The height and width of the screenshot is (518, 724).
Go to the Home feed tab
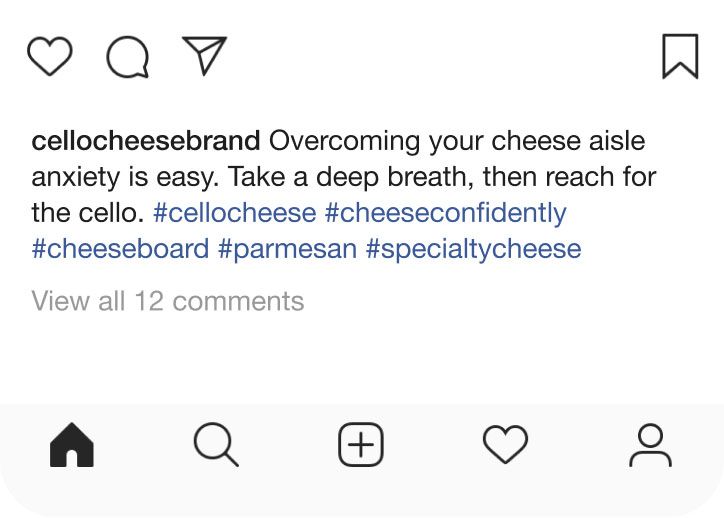71,445
